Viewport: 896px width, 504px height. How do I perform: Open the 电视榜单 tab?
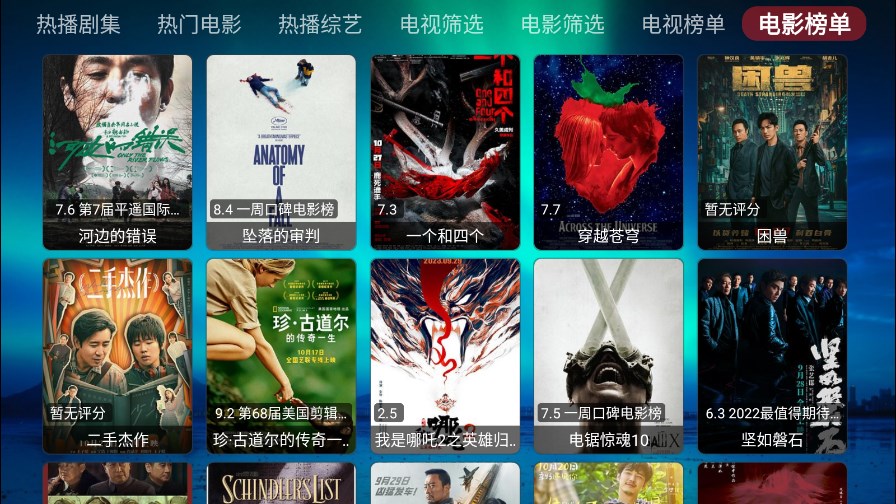point(683,24)
